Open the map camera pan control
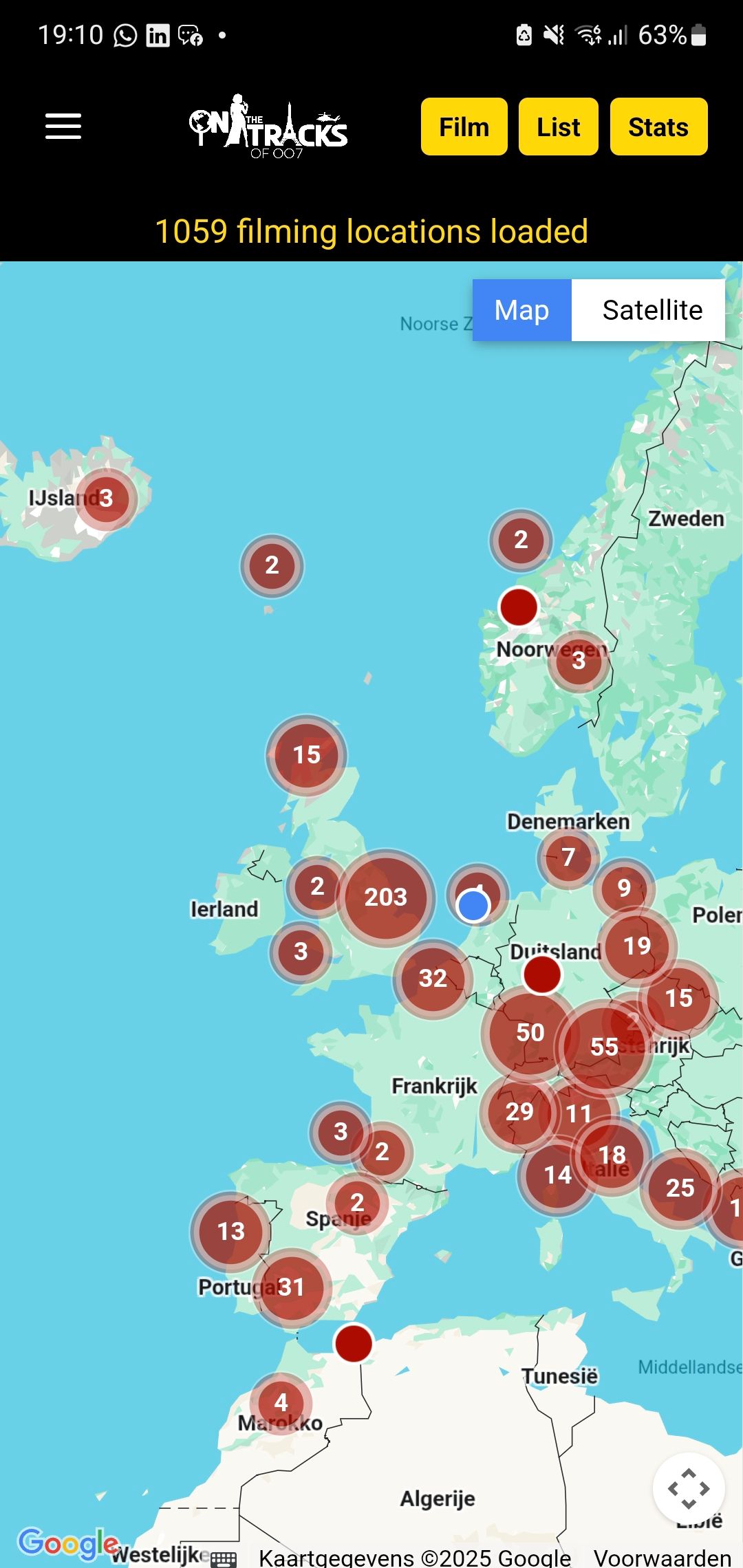Viewport: 743px width, 1568px height. click(688, 1489)
